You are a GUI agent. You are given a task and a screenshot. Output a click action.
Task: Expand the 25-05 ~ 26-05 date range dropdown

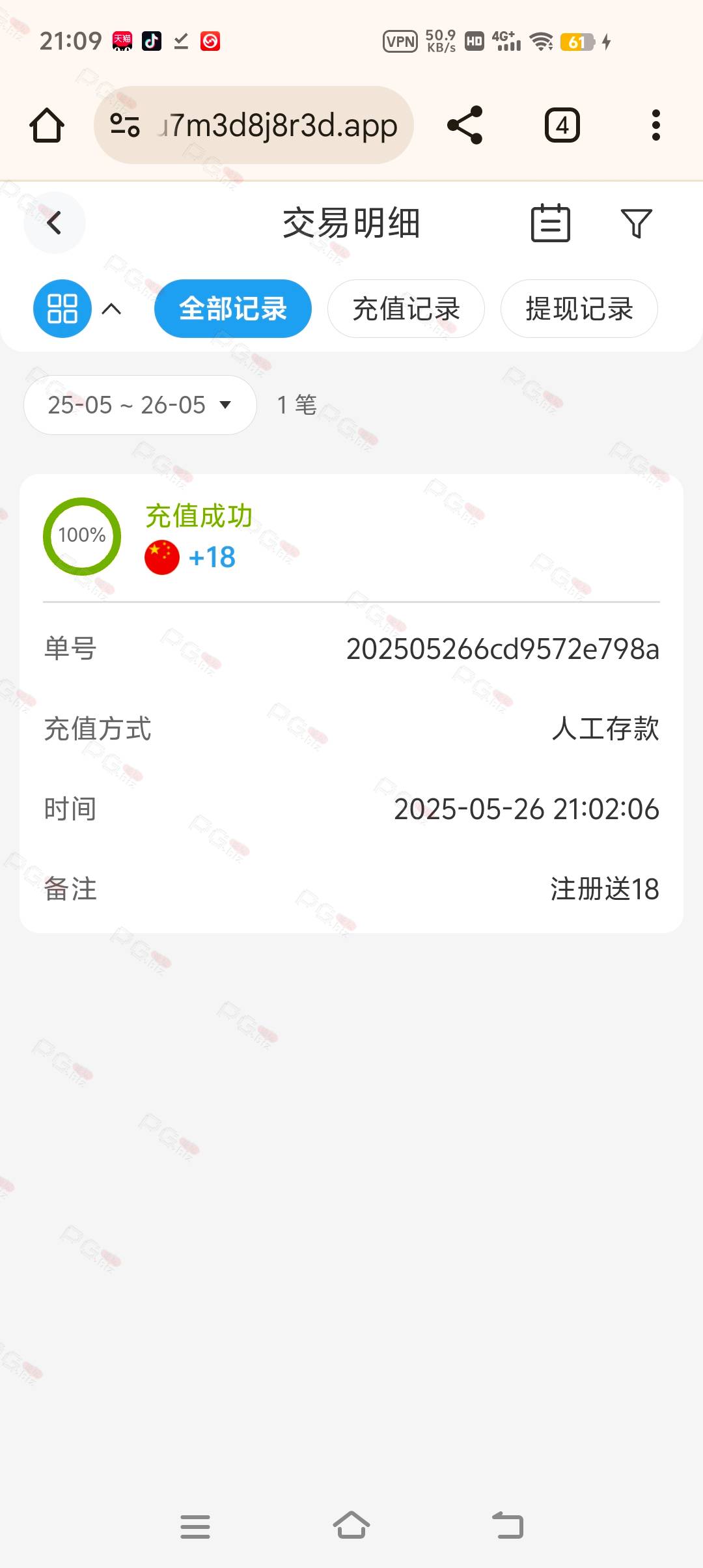(x=140, y=405)
